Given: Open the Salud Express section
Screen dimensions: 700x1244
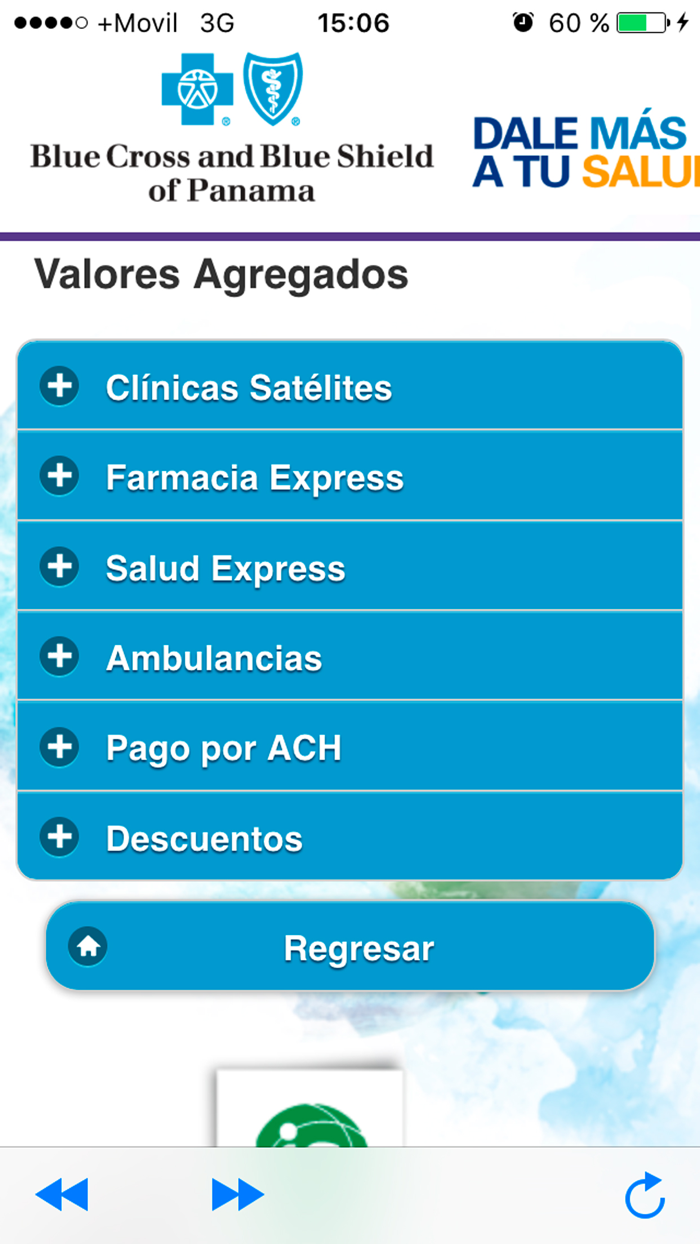Looking at the screenshot, I should point(350,568).
